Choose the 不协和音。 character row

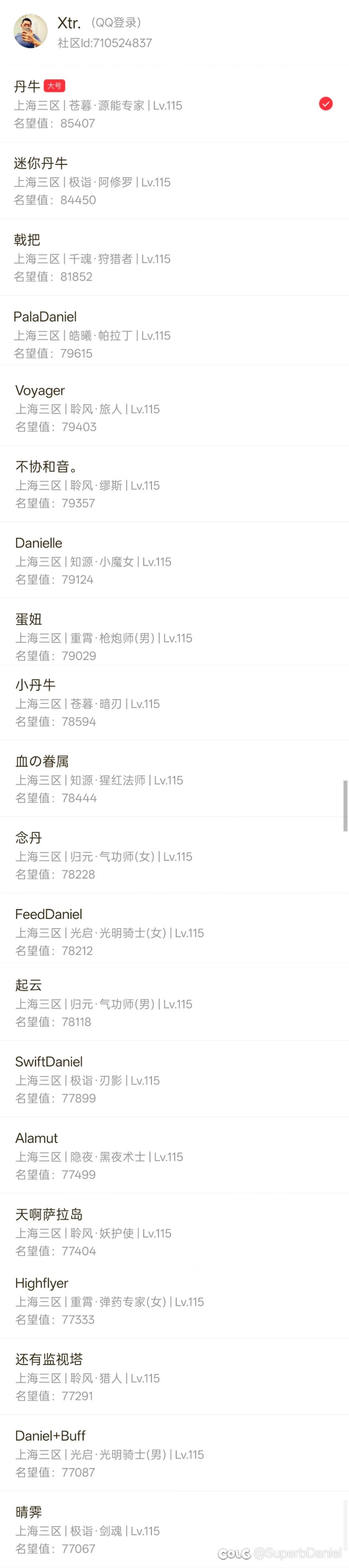(174, 484)
